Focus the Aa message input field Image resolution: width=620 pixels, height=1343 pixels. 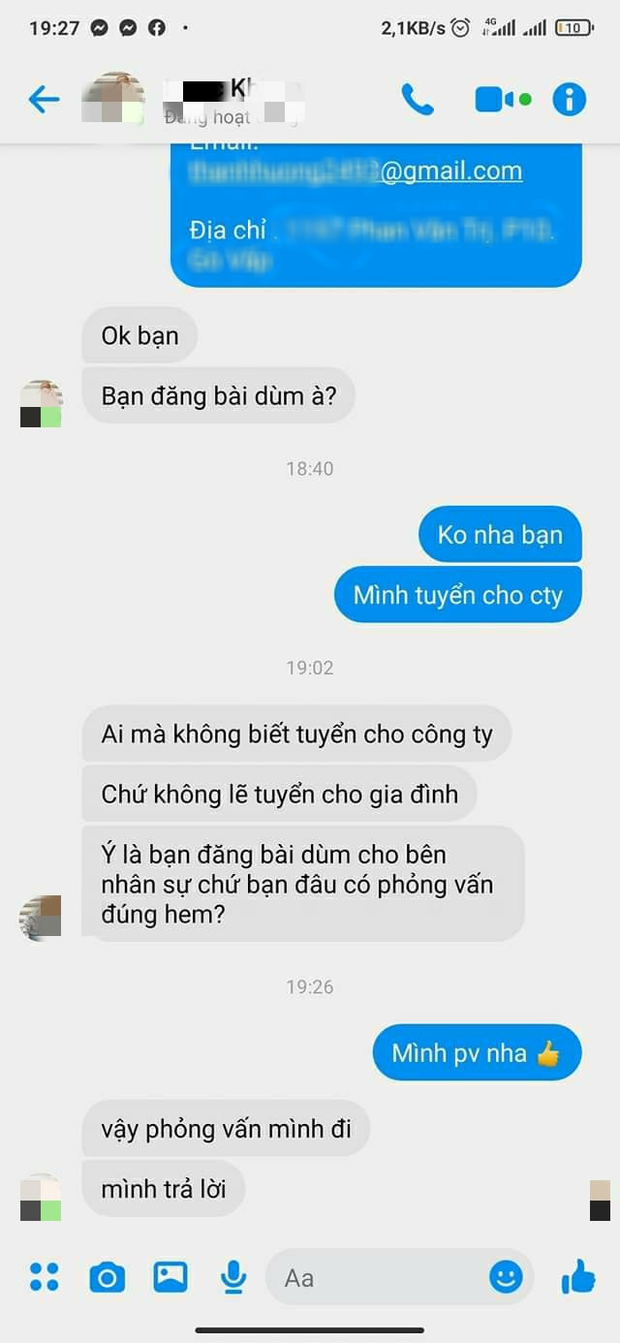tap(380, 1277)
